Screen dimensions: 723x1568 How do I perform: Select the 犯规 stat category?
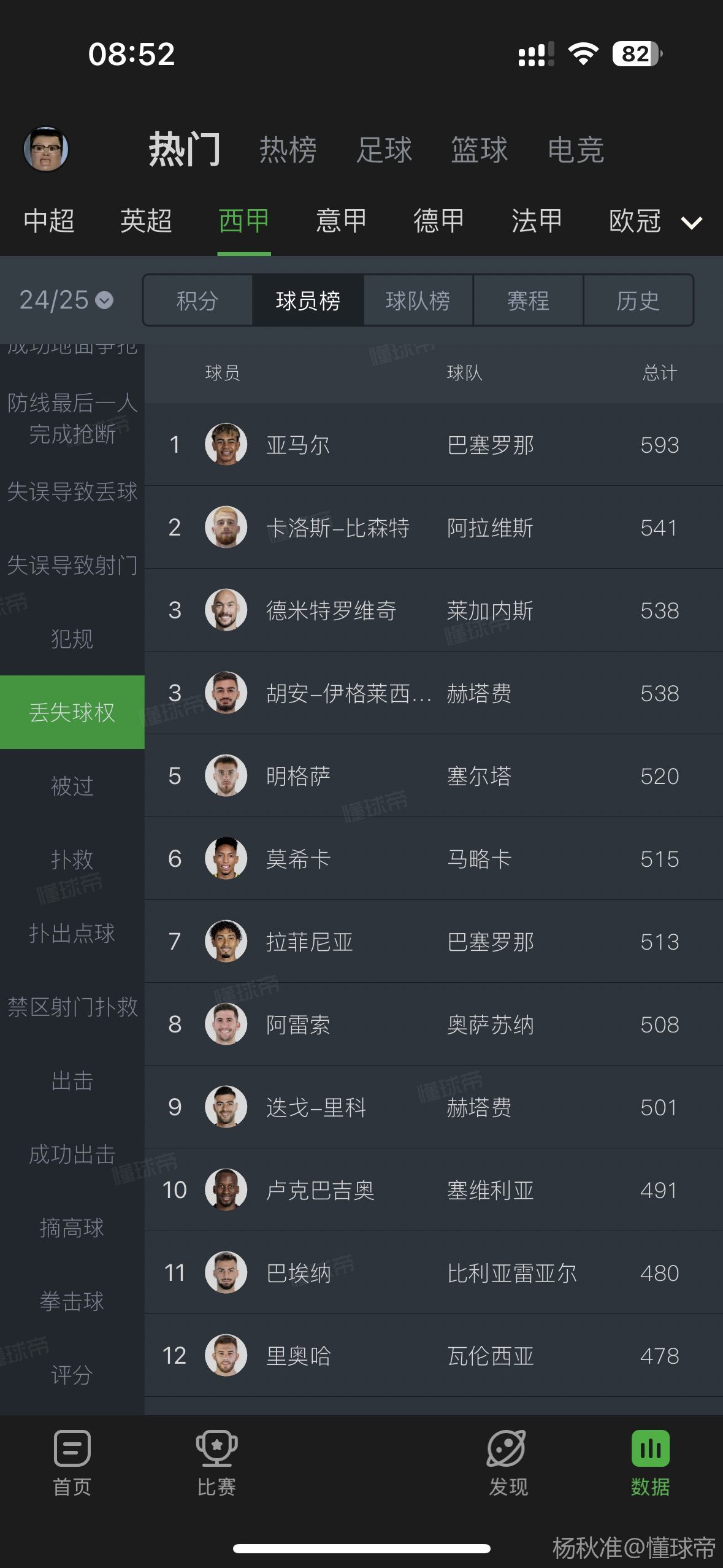pyautogui.click(x=72, y=639)
